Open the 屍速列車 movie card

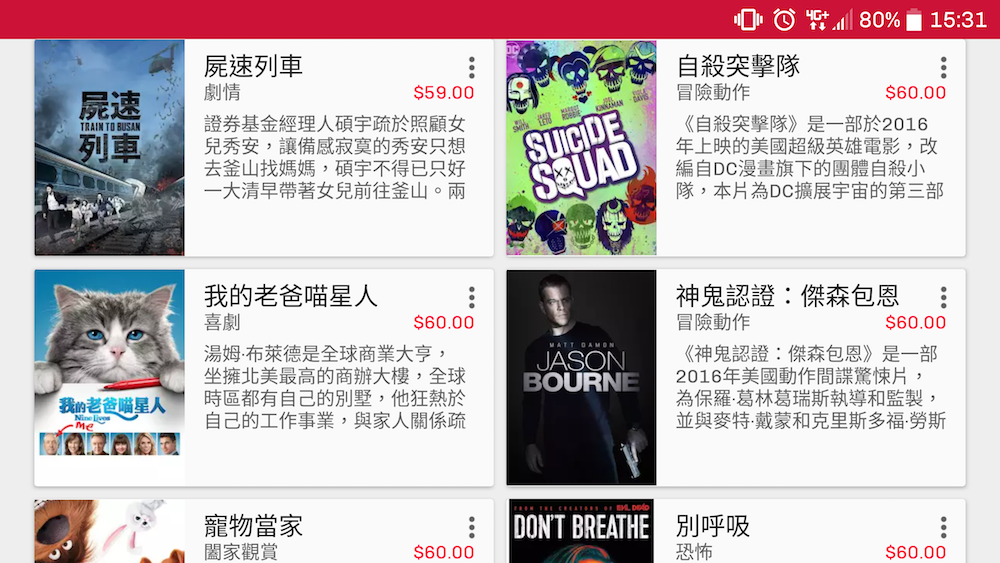tap(264, 148)
